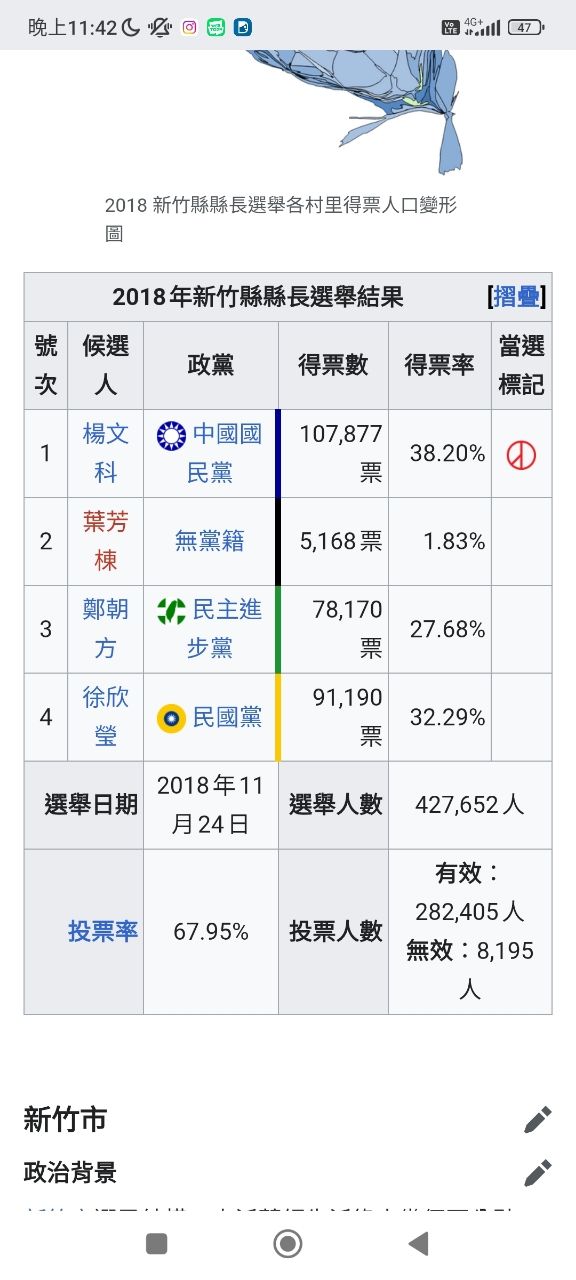Go back using the system back button
Image resolution: width=576 pixels, height=1280 pixels.
tap(419, 1243)
